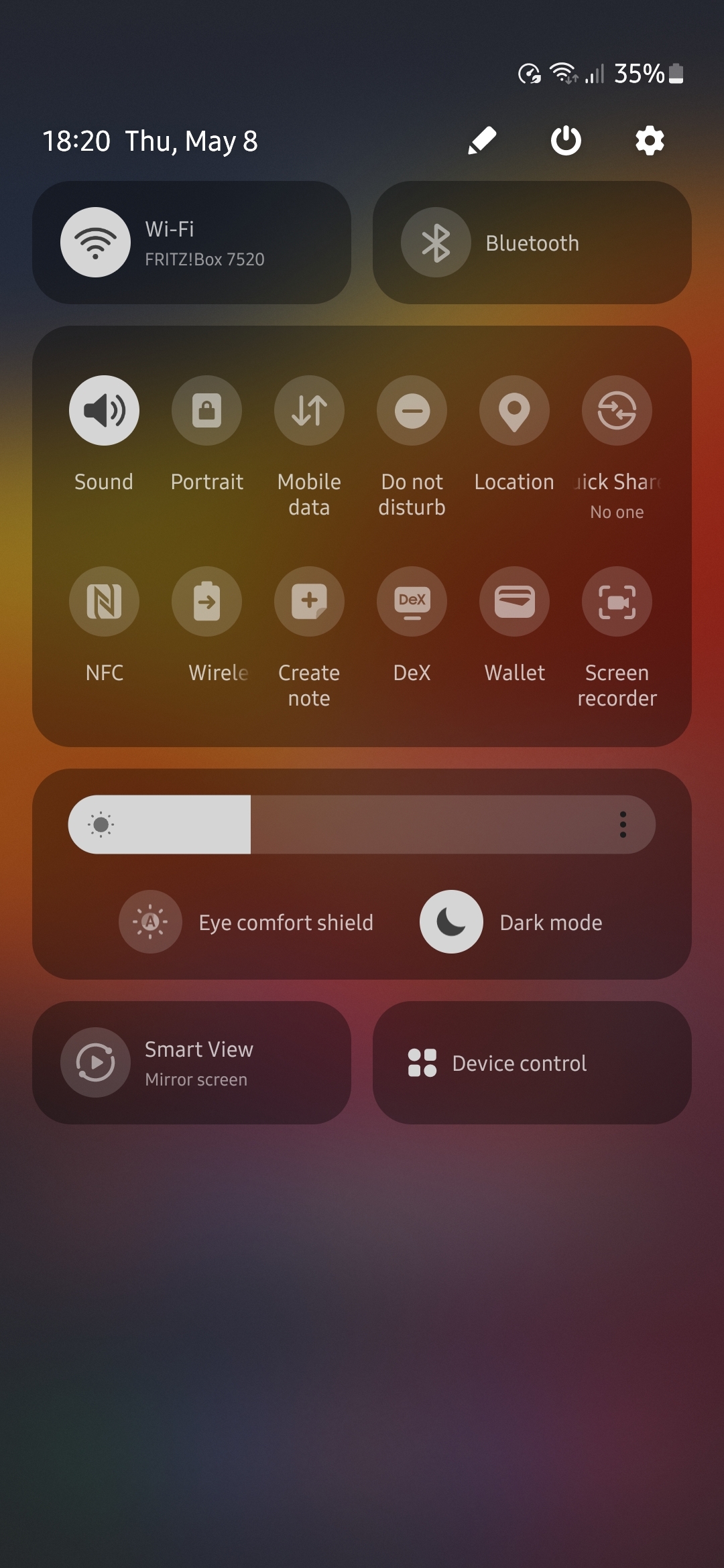Enable Bluetooth
Viewport: 724px width, 1568px height.
pyautogui.click(x=436, y=243)
